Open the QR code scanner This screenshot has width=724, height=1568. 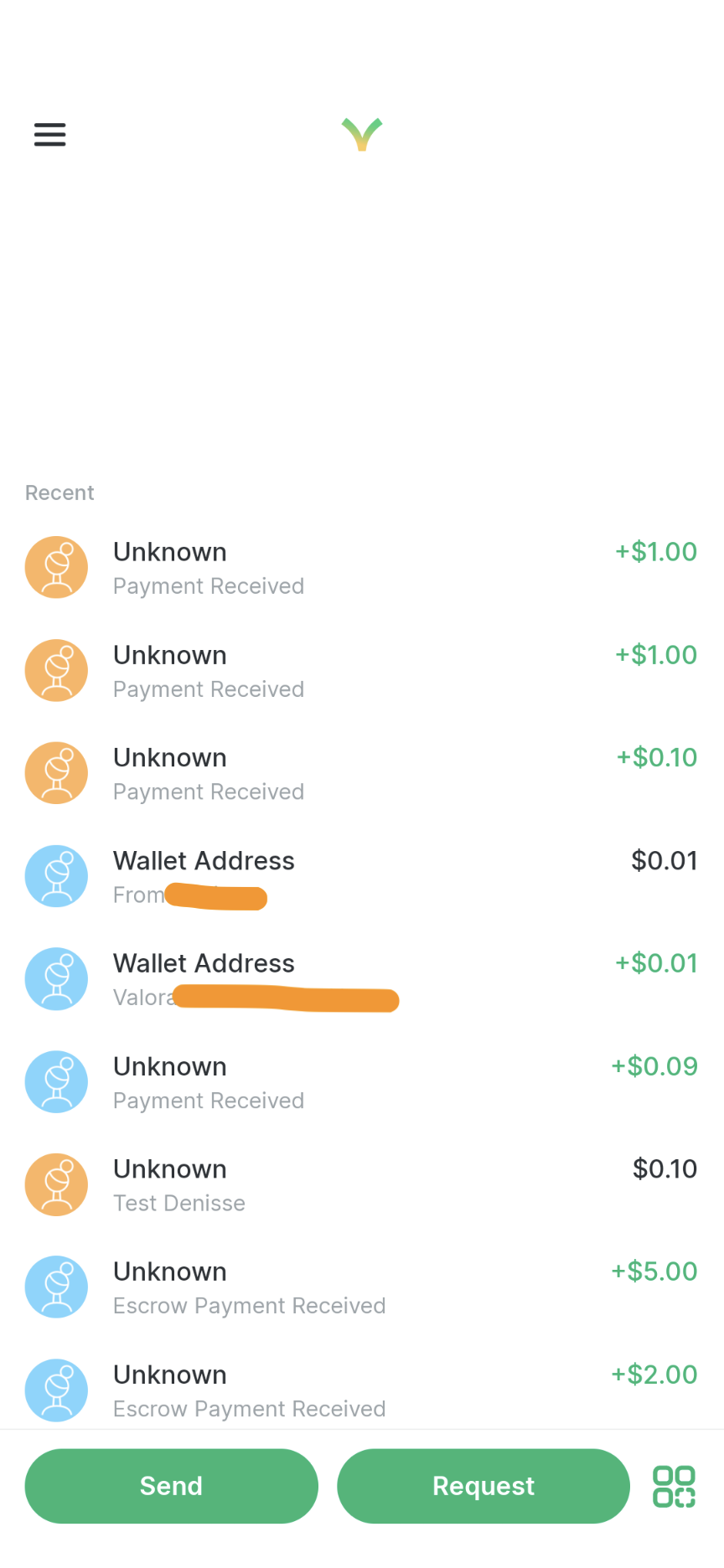[674, 1486]
